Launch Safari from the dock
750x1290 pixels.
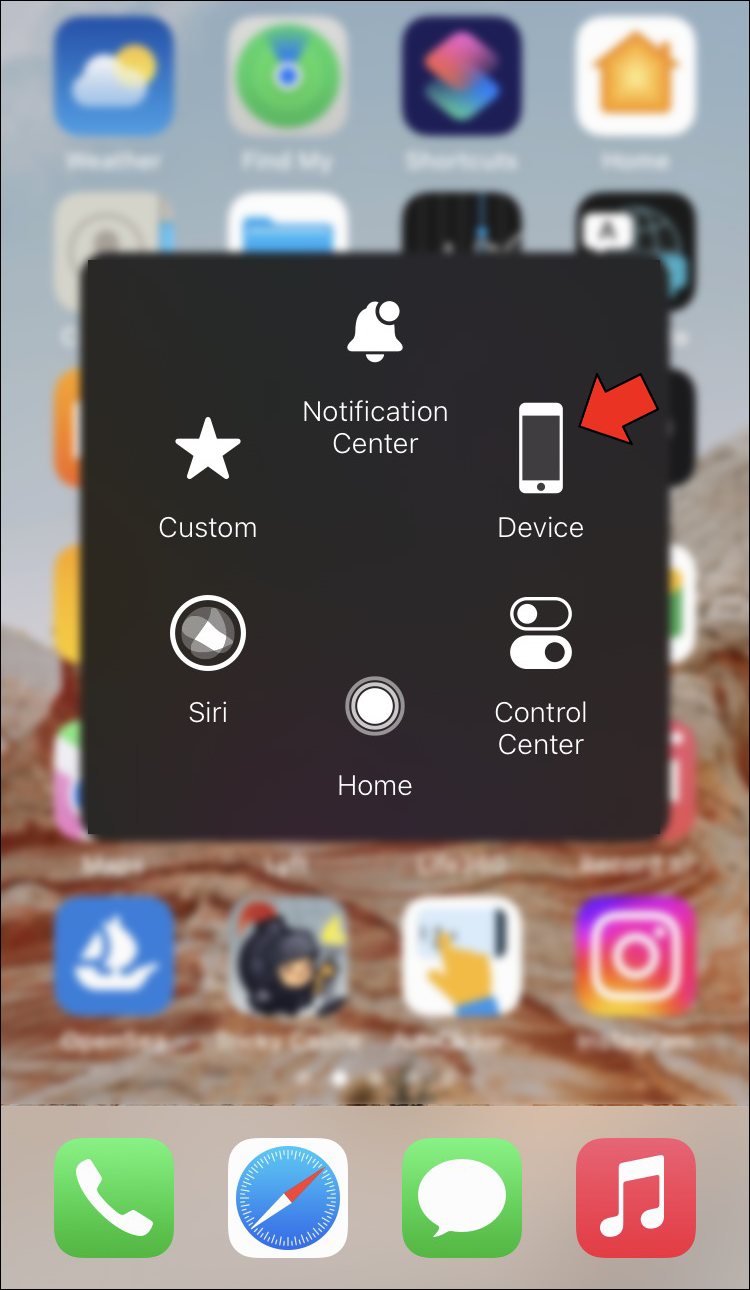pyautogui.click(x=288, y=1197)
